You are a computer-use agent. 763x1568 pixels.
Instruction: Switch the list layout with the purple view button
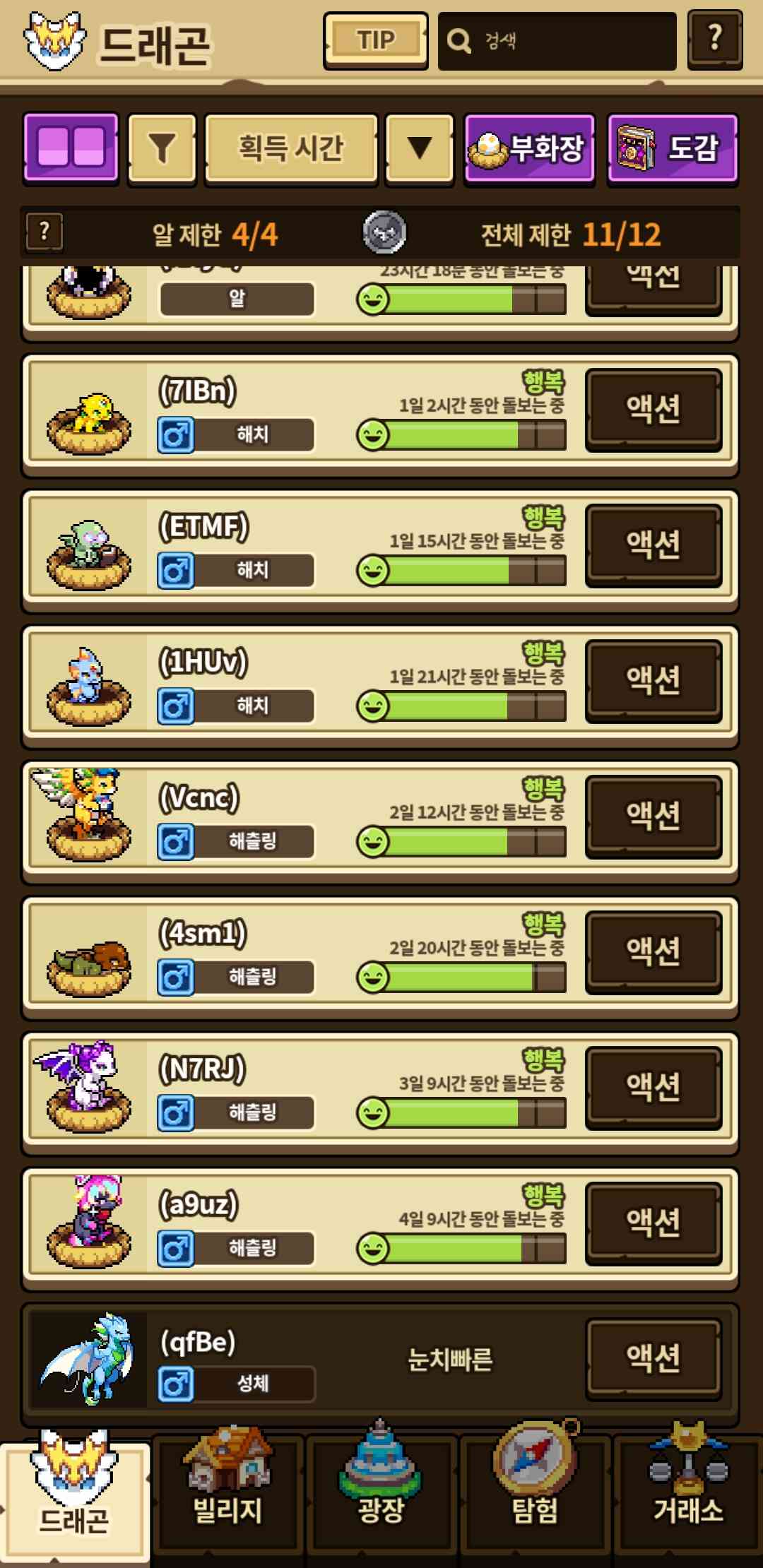(x=71, y=148)
